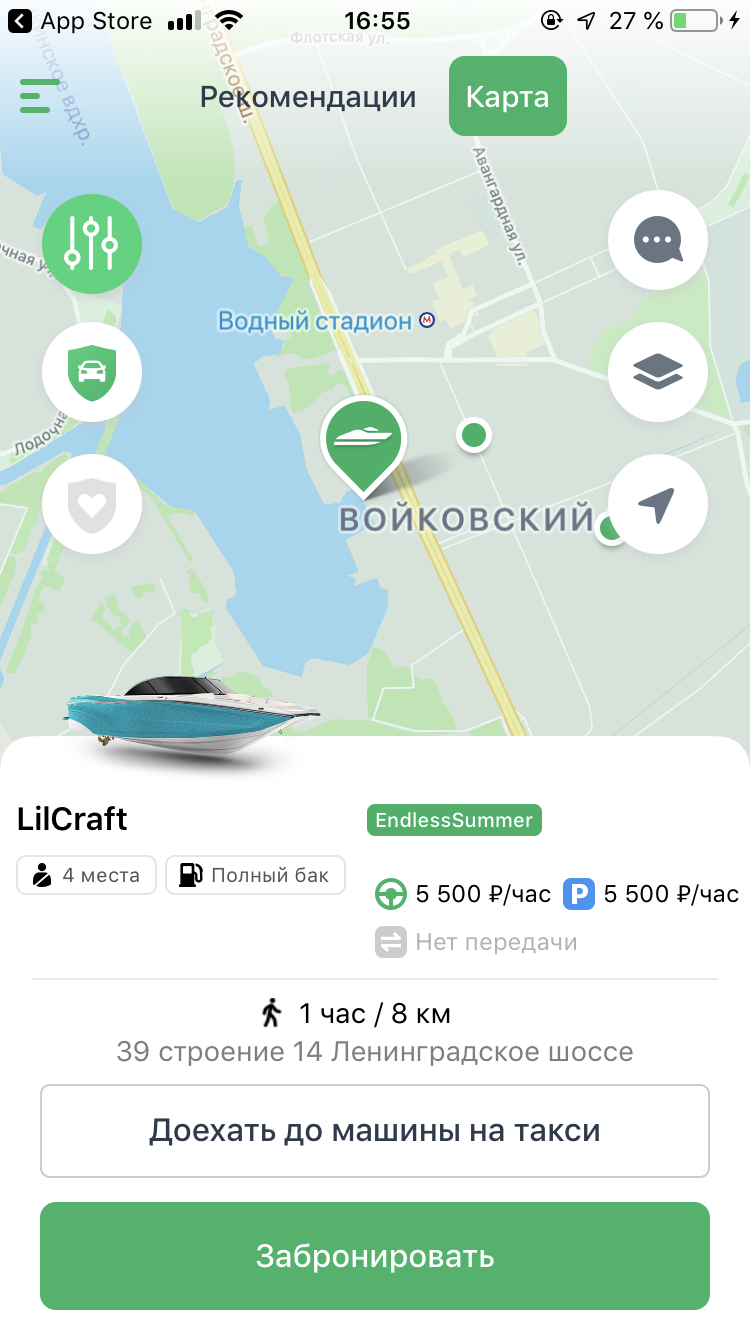
Task: Open the support chat bubble
Action: (x=658, y=240)
